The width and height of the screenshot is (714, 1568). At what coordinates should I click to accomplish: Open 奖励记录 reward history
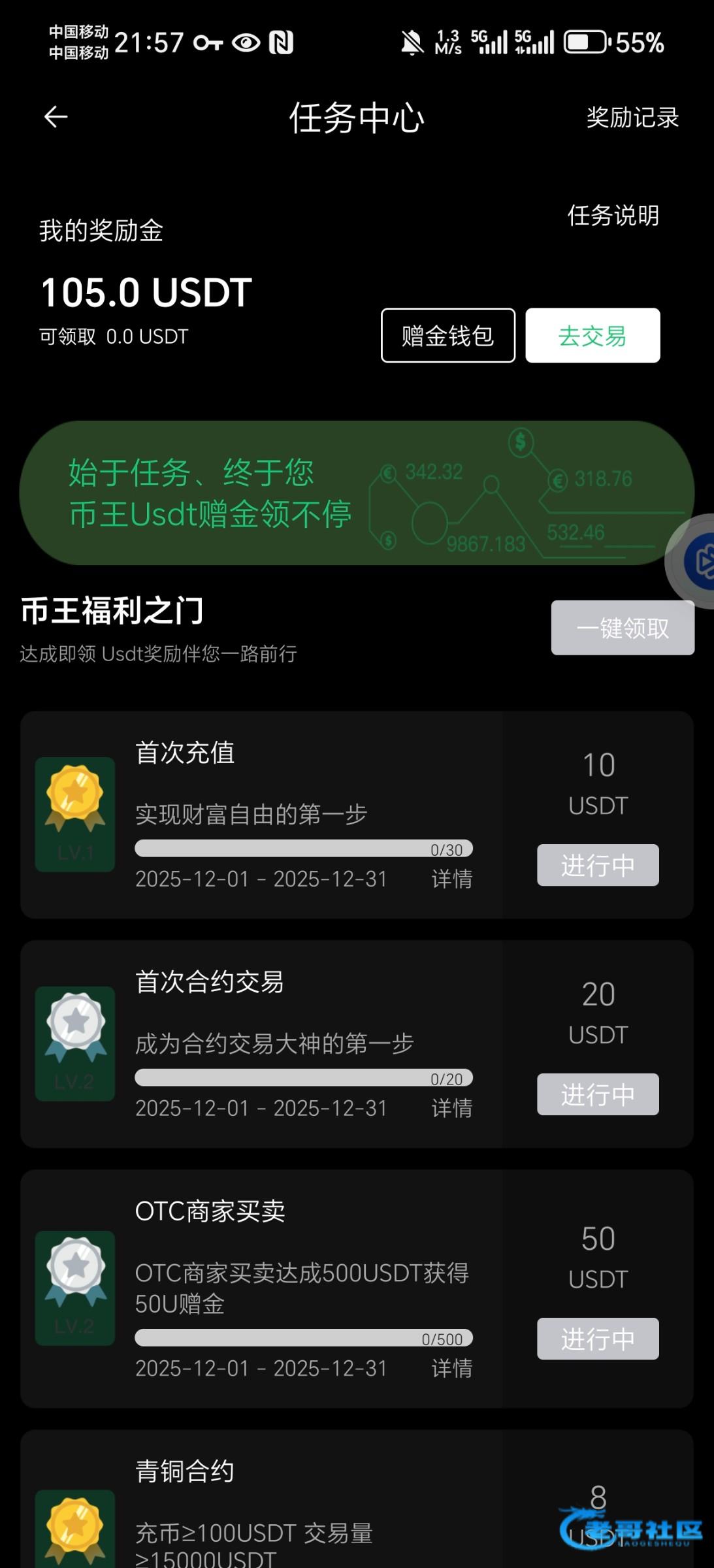tap(632, 118)
